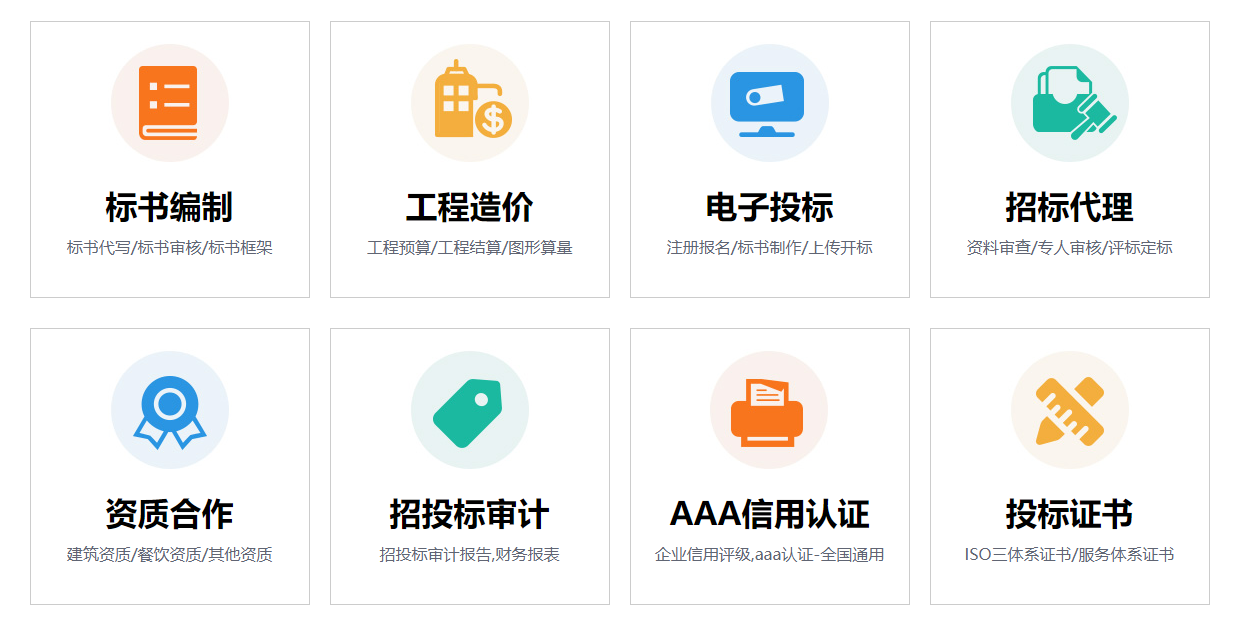Open the AAA信用认证 card
Image resolution: width=1239 pixels, height=635 pixels.
coord(769,514)
